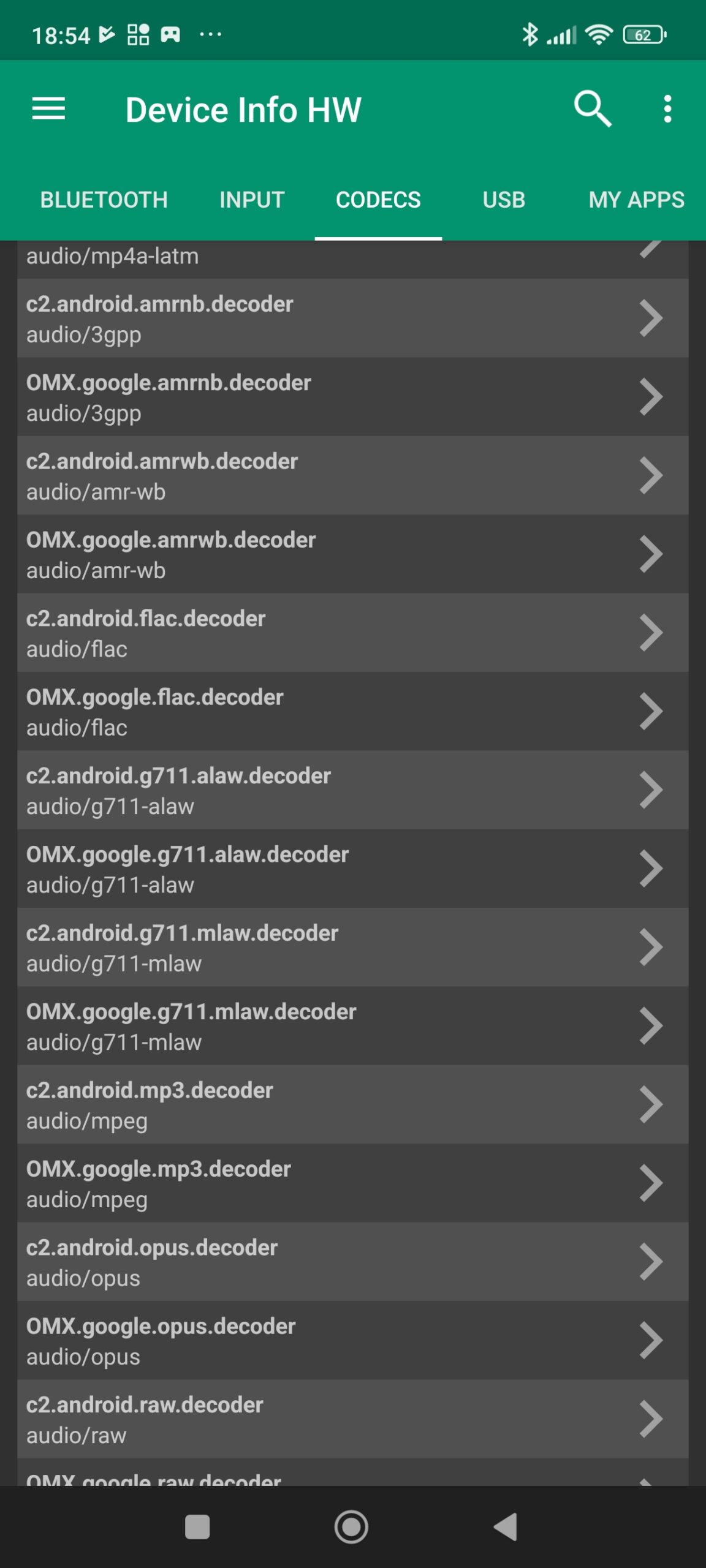Select the My Apps tab
This screenshot has width=706, height=1568.
tap(636, 200)
